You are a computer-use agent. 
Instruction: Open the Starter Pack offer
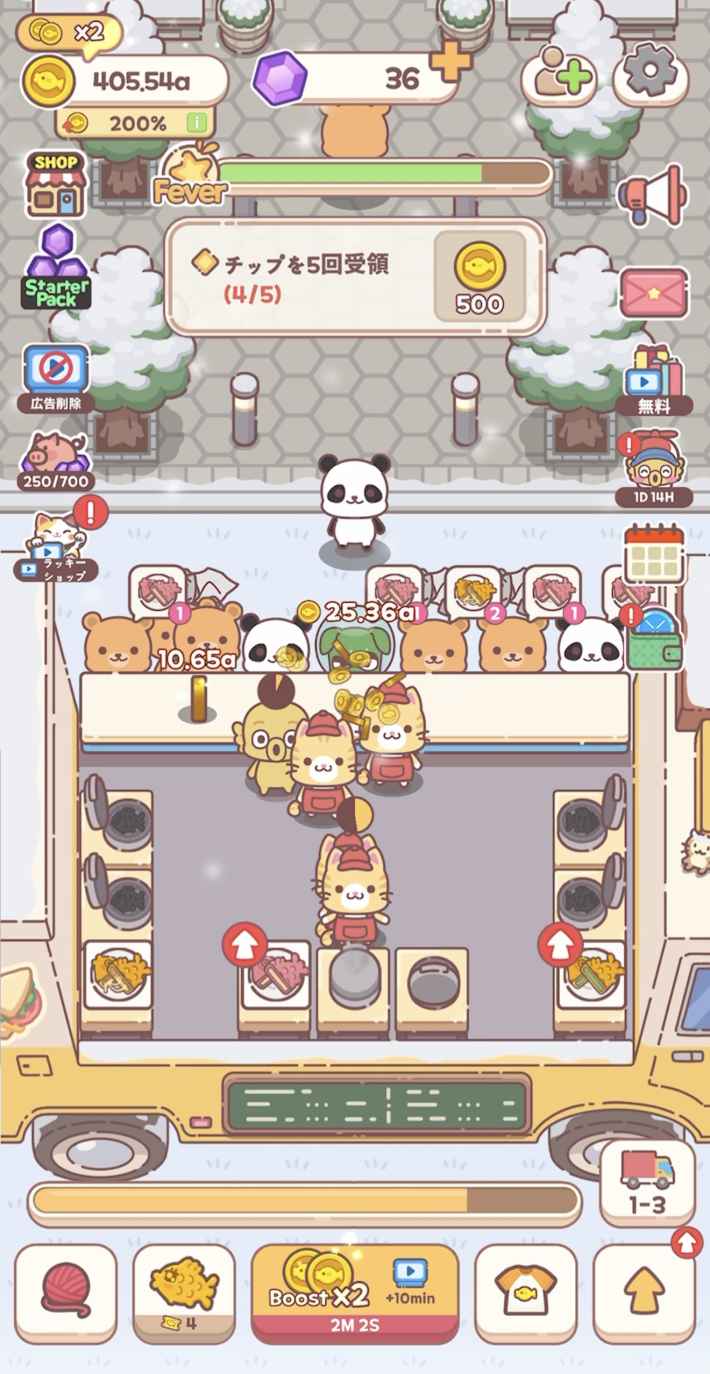pos(56,268)
